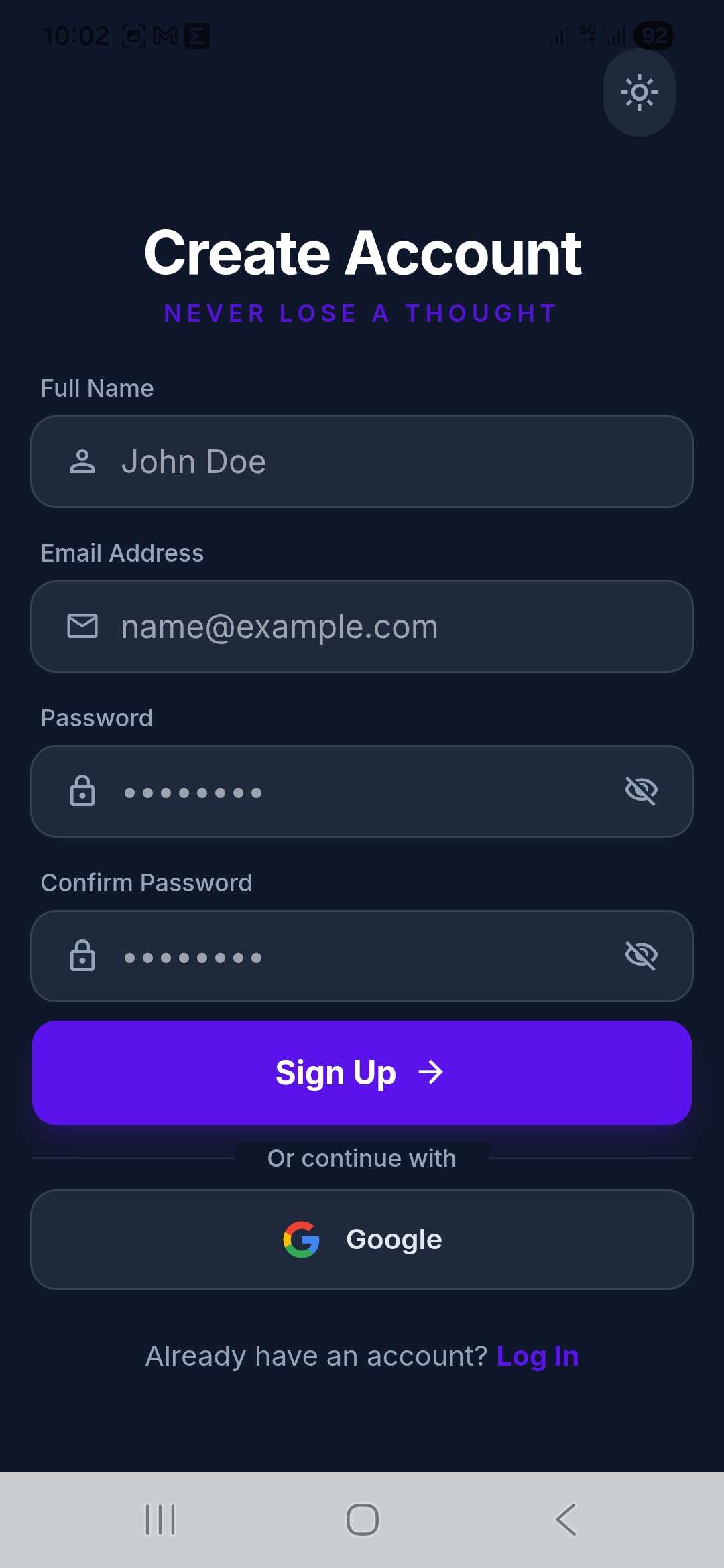Click the arrow icon inside Sign Up button
724x1568 pixels.
432,1072
